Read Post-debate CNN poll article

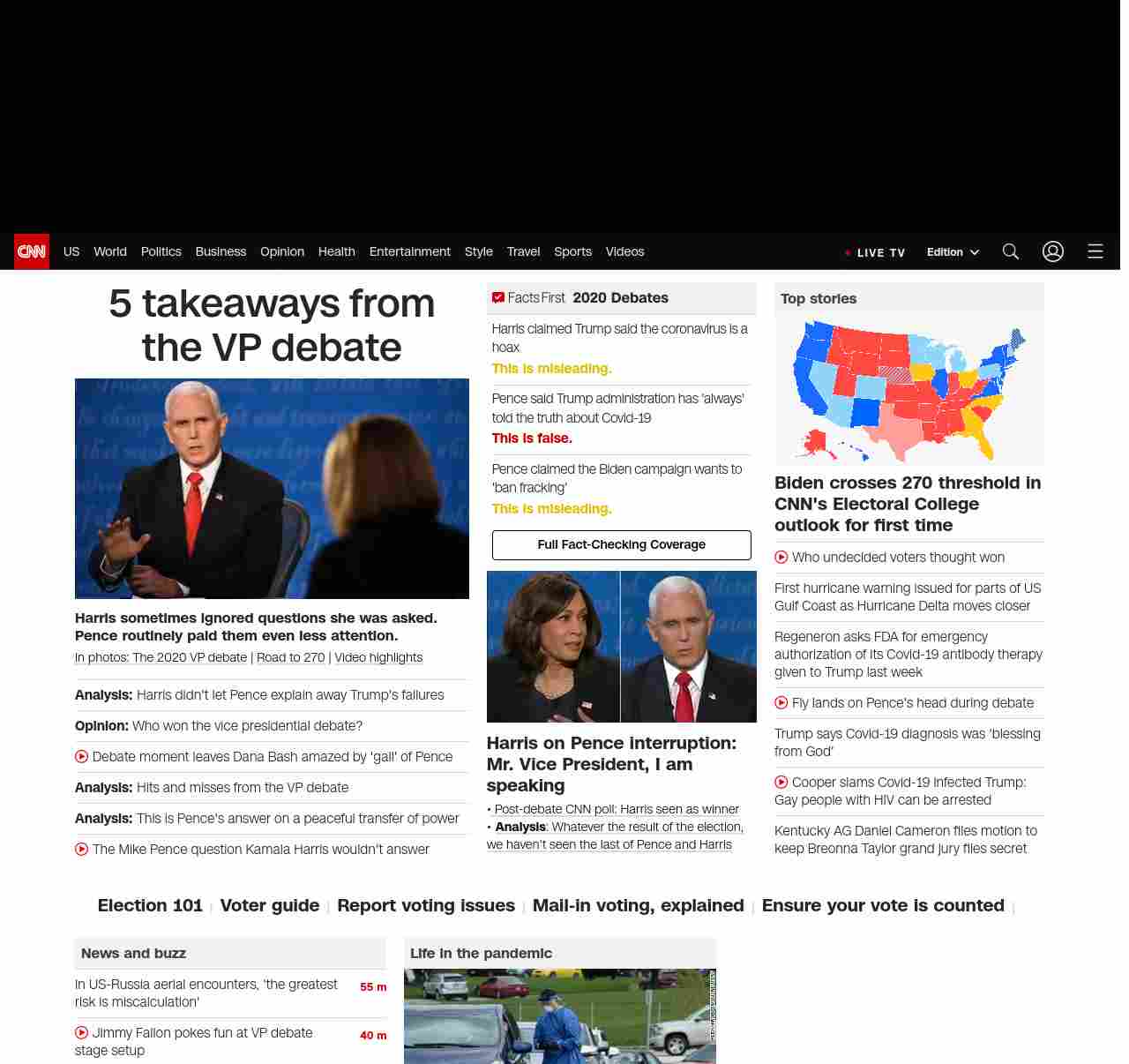click(x=616, y=809)
